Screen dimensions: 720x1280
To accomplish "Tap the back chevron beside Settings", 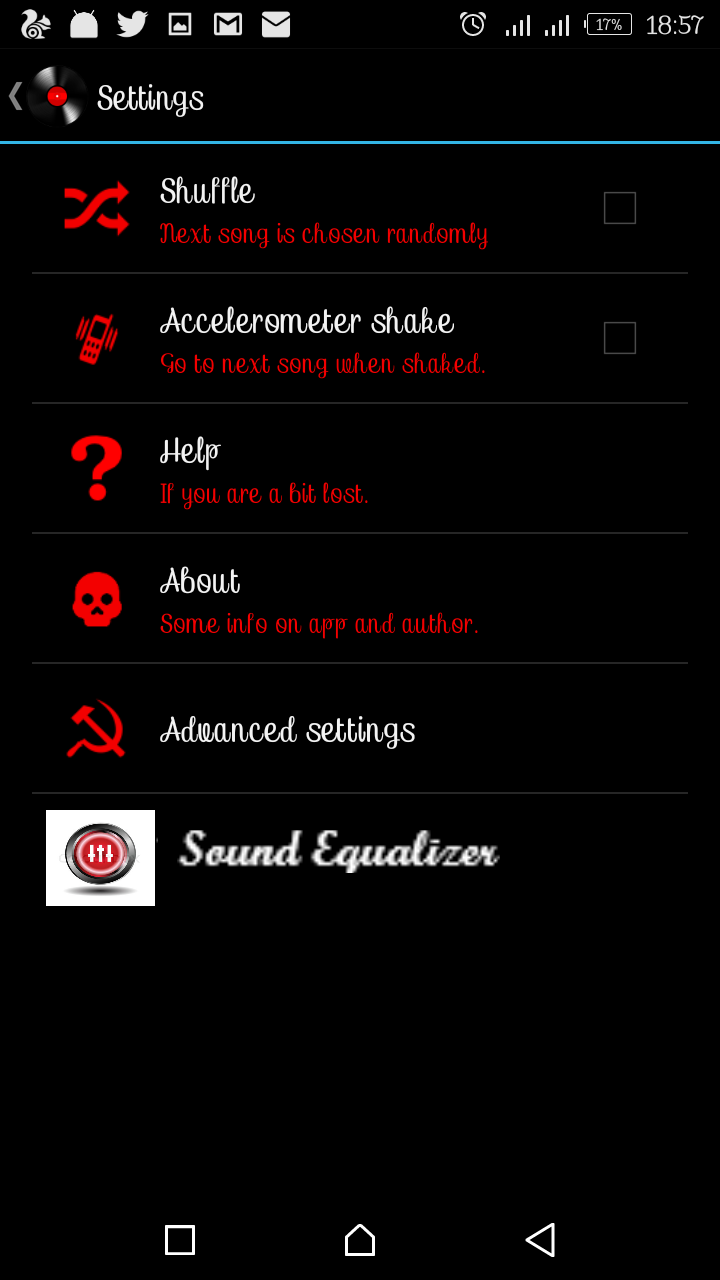I will pos(13,95).
